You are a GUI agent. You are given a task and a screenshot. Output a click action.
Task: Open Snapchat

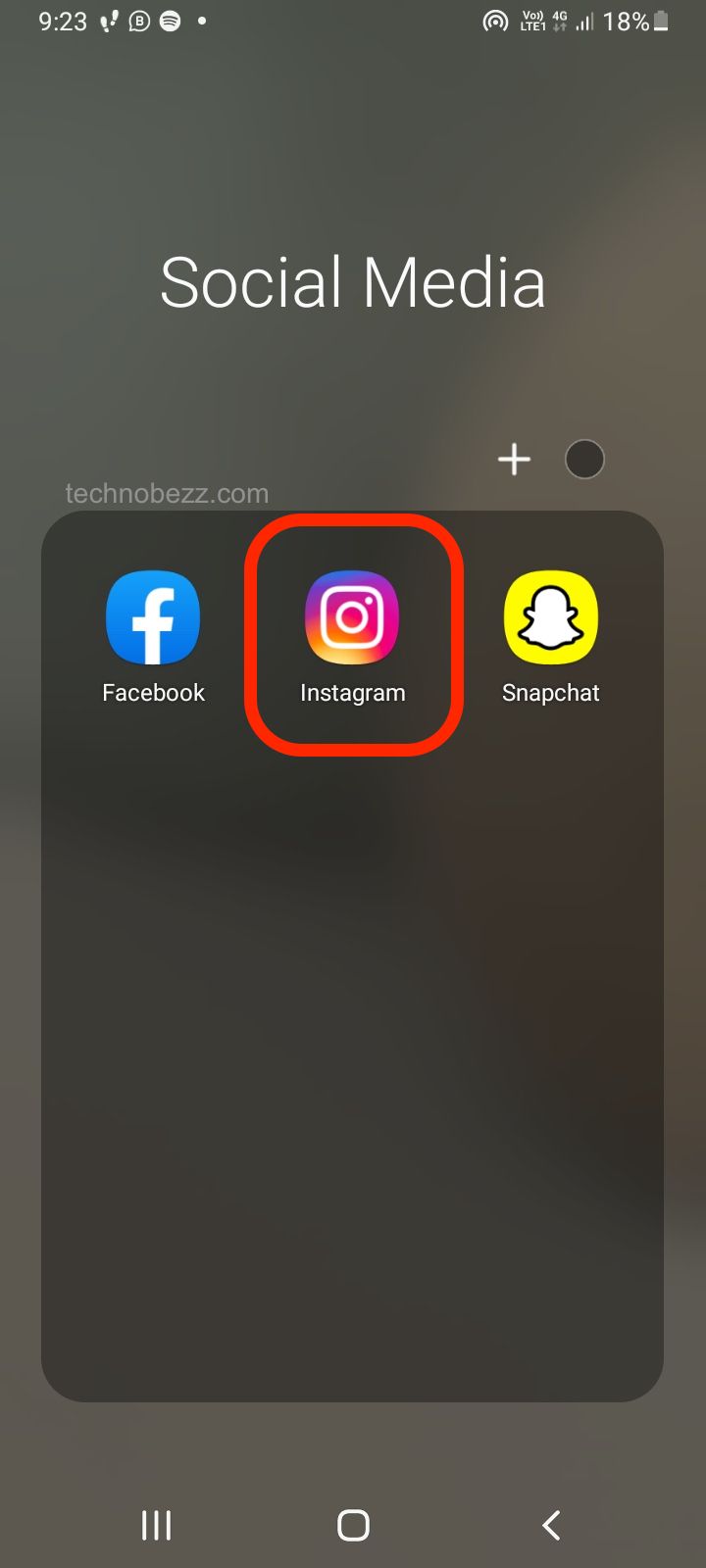pos(551,617)
